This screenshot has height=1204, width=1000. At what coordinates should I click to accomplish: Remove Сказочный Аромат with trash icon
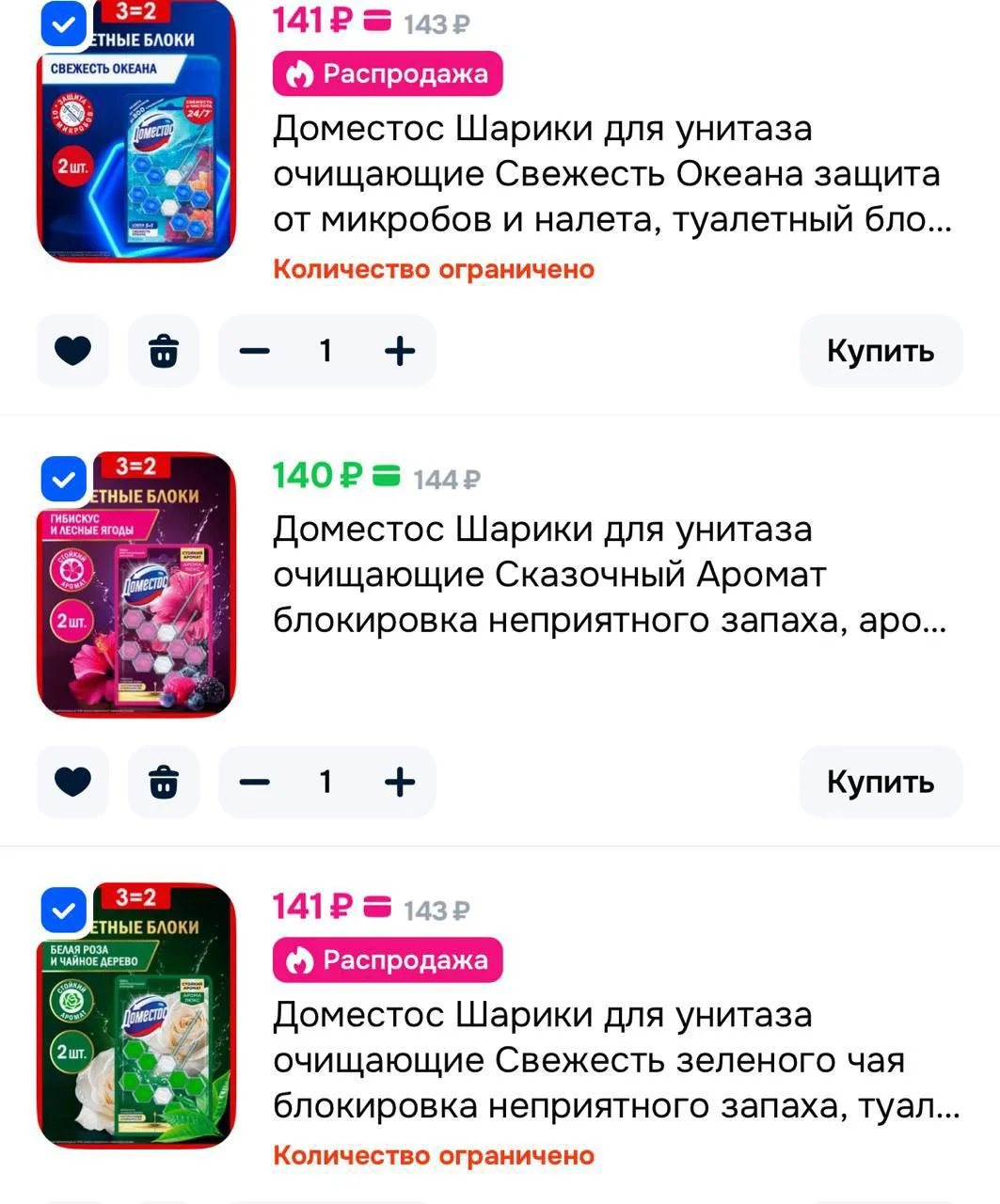pos(164,782)
